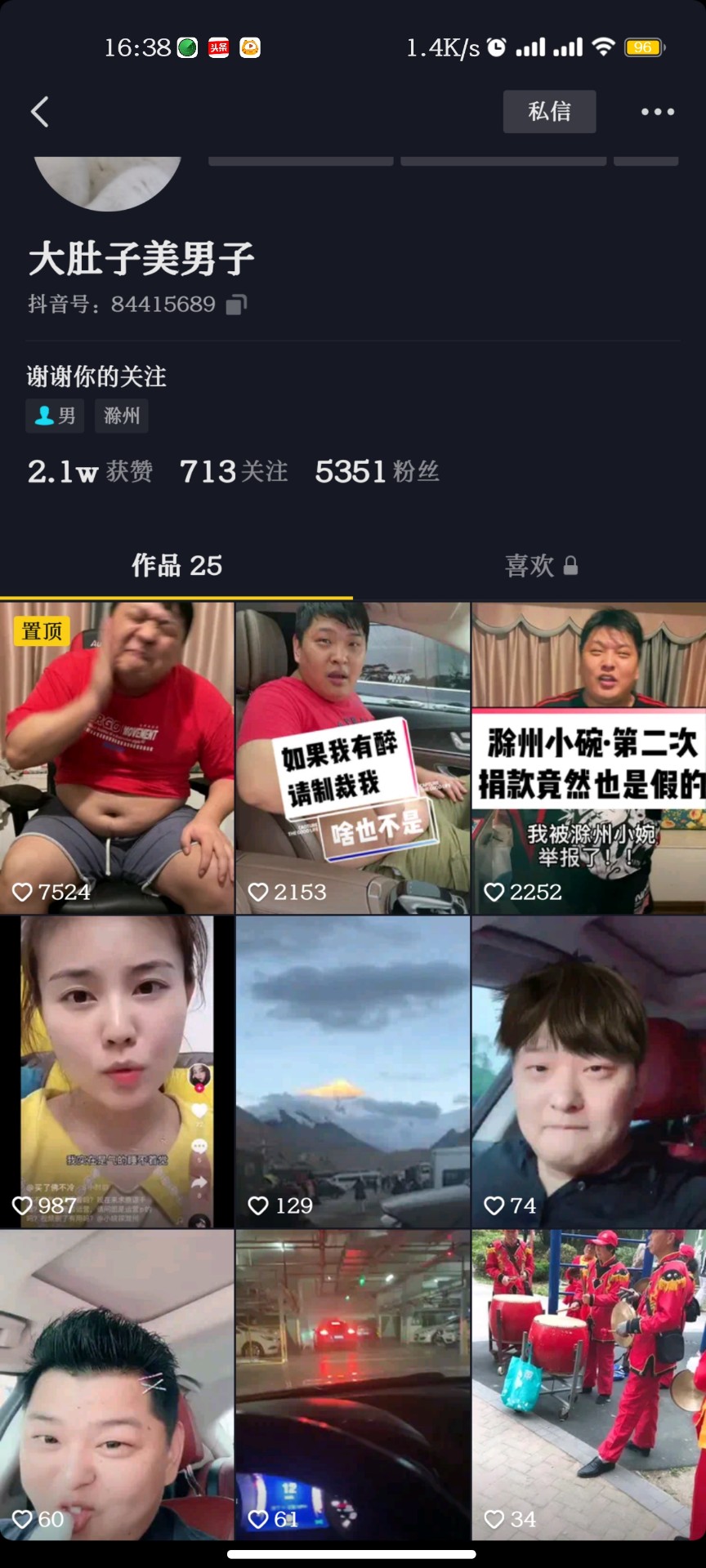Open the 滁州小碗 video with 2252 likes
Viewport: 706px width, 1568px height.
click(588, 758)
